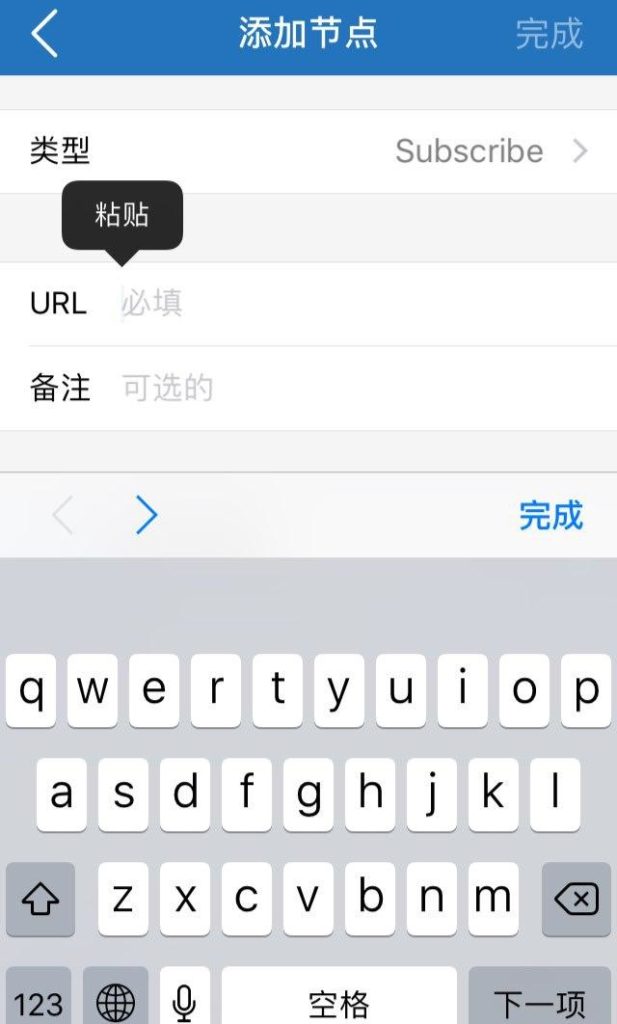Tap the 空格 space bar
The image size is (617, 1024).
[x=339, y=1000]
